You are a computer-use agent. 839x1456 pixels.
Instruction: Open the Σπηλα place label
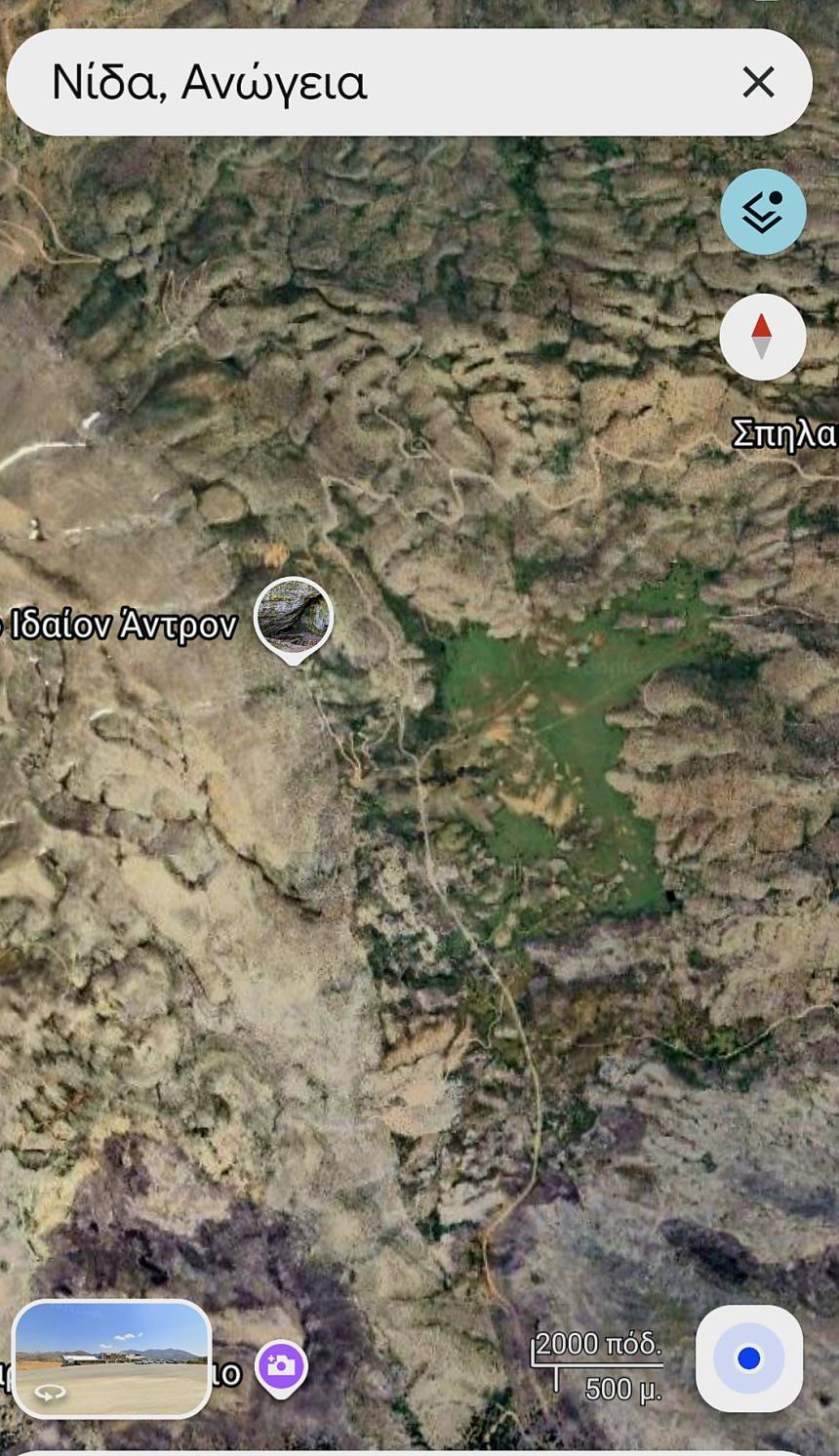coord(784,434)
